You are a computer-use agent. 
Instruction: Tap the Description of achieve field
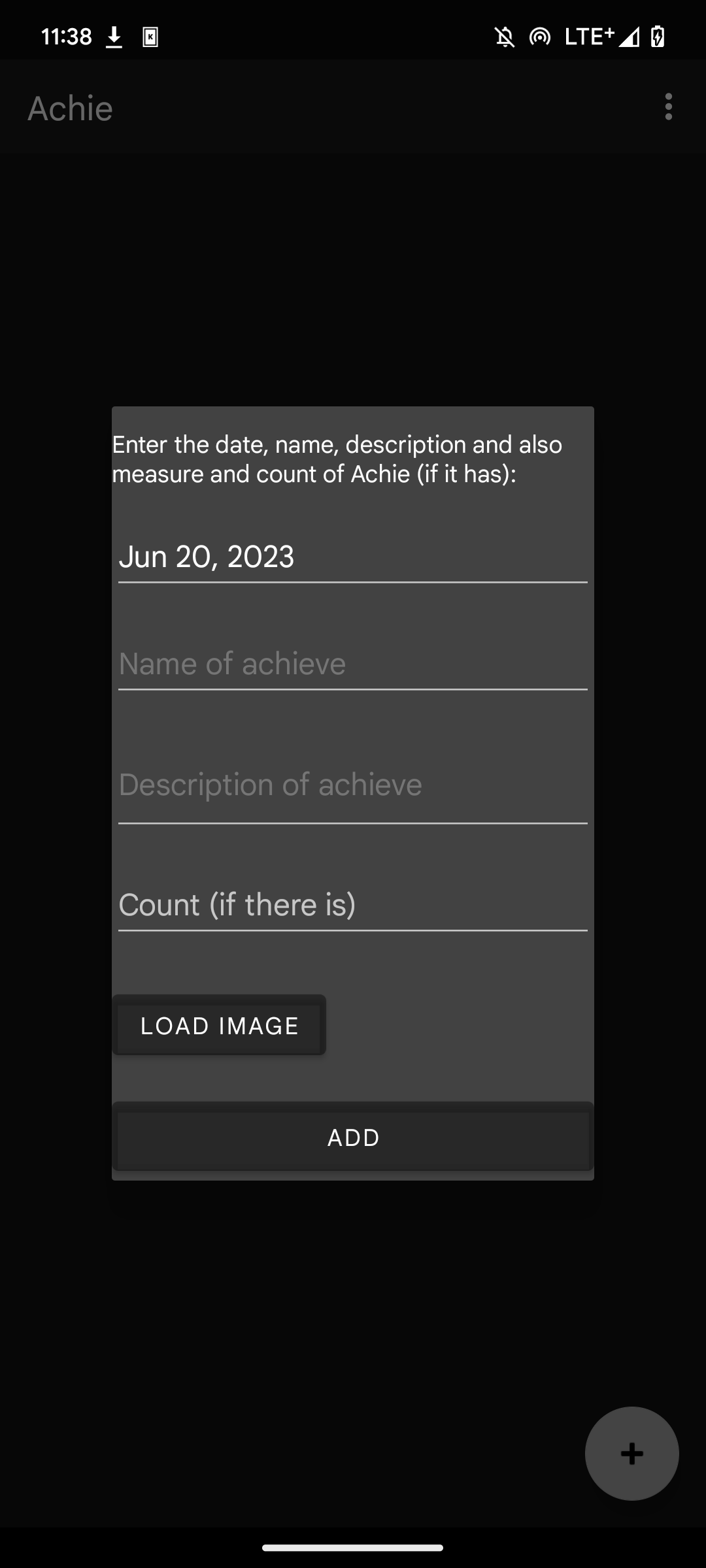pos(353,785)
